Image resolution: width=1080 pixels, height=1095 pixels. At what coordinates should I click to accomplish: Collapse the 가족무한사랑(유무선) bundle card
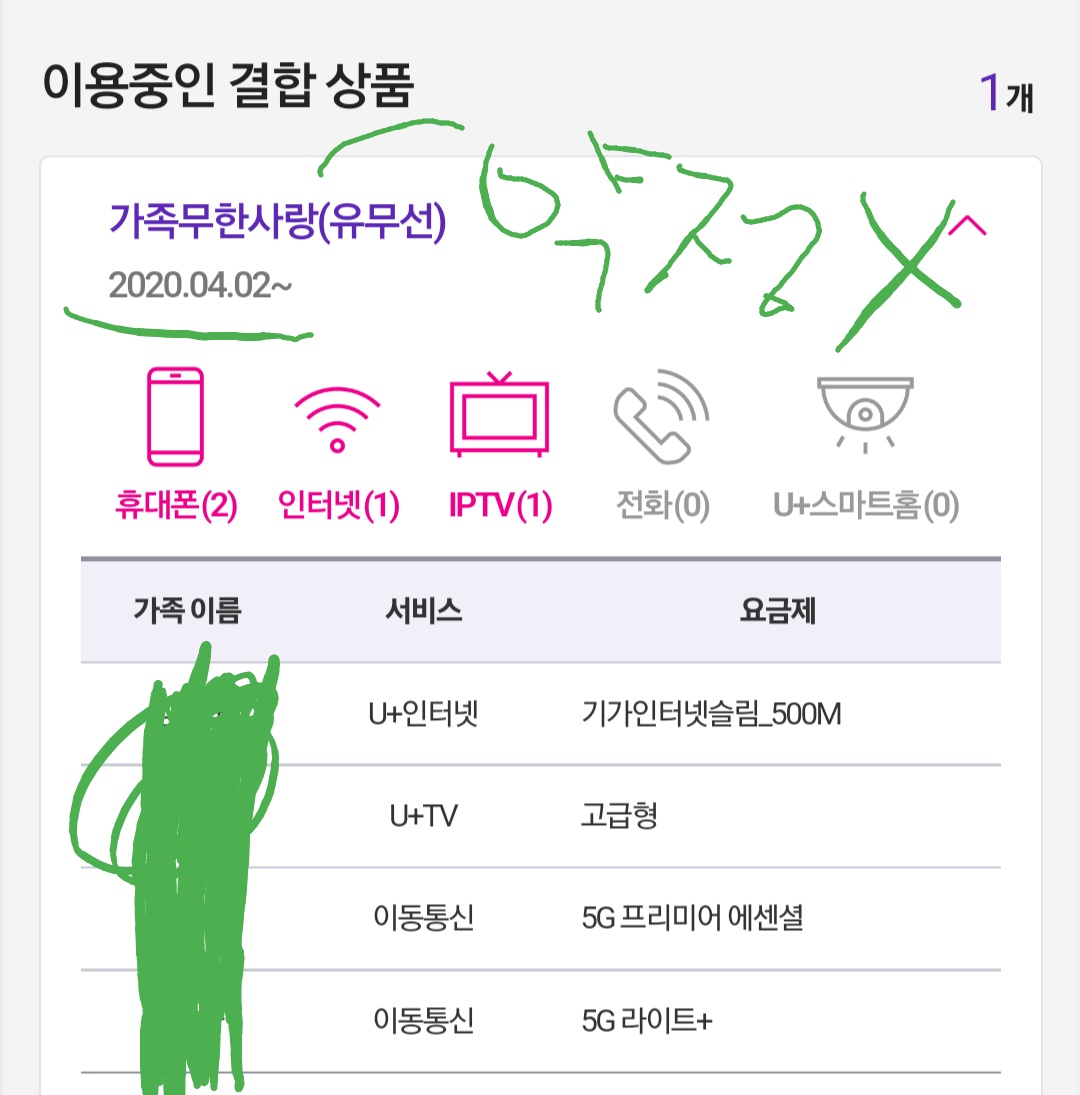[966, 227]
